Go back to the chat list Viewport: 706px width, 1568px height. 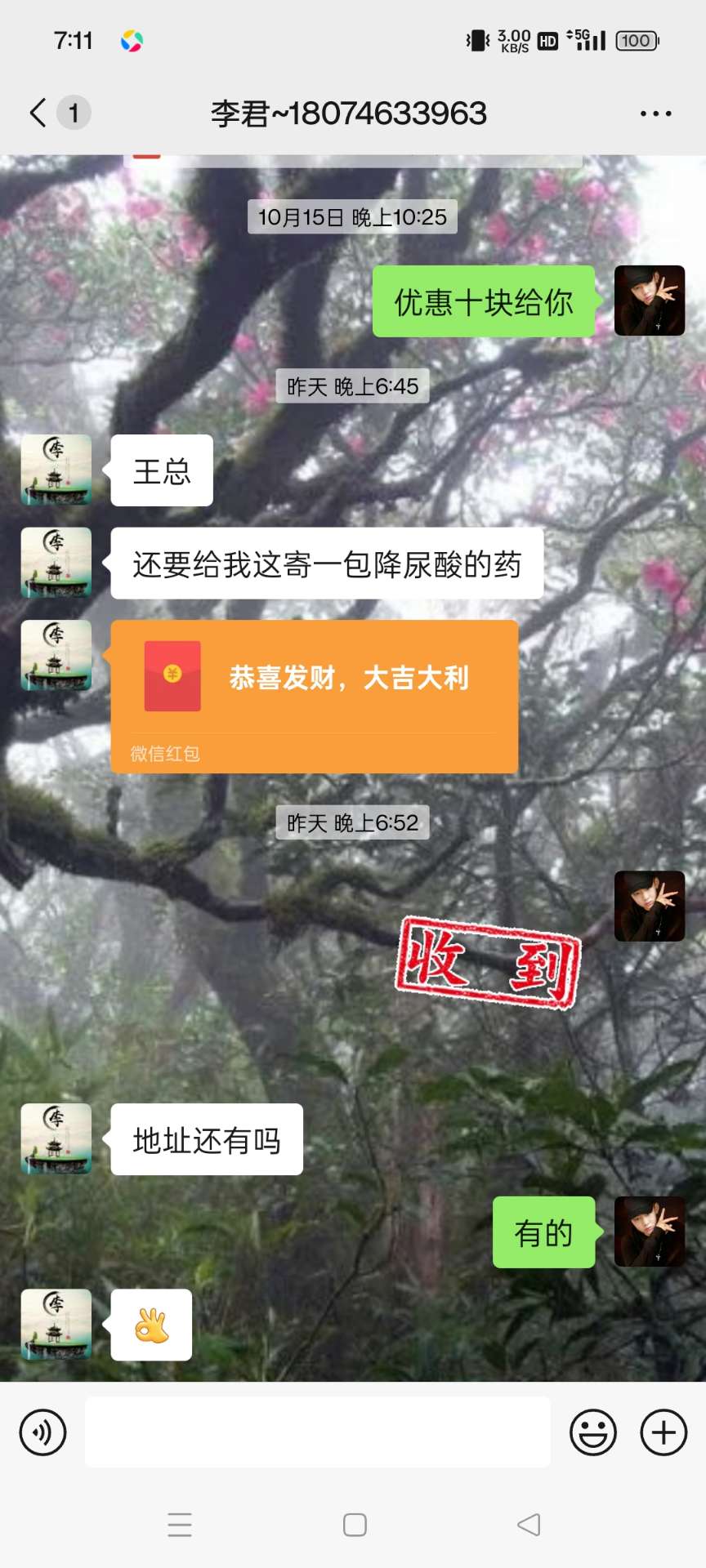(38, 113)
